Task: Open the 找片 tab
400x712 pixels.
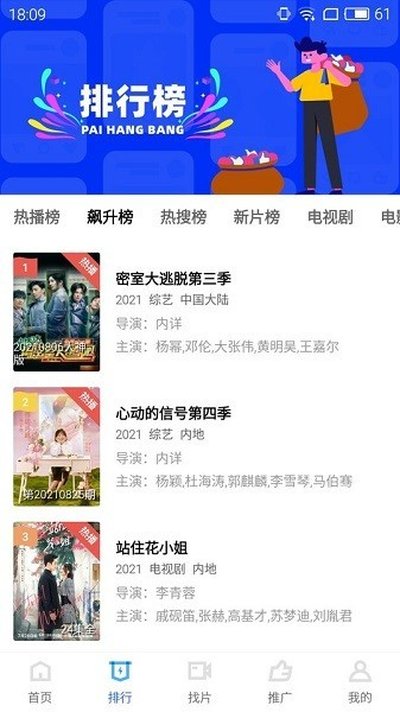Action: click(x=200, y=682)
